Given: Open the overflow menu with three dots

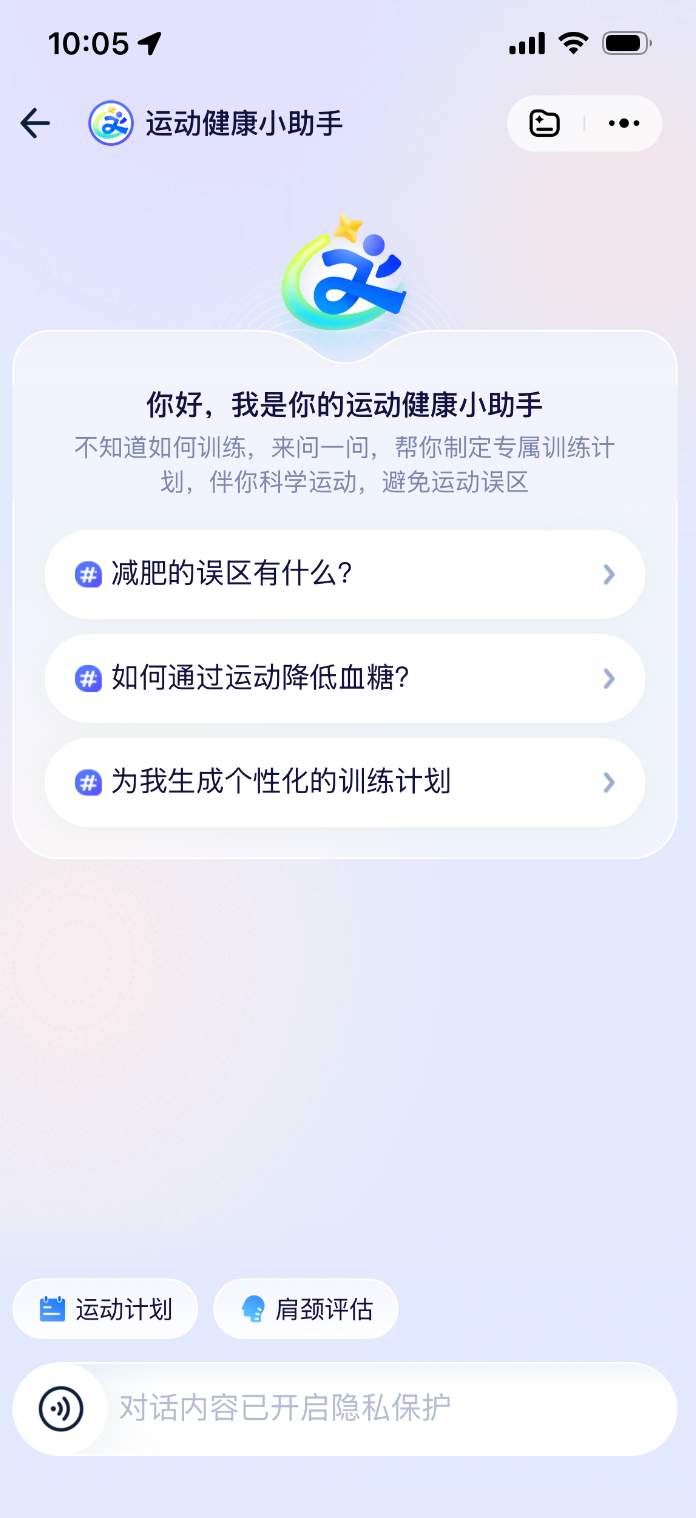Looking at the screenshot, I should 624,123.
